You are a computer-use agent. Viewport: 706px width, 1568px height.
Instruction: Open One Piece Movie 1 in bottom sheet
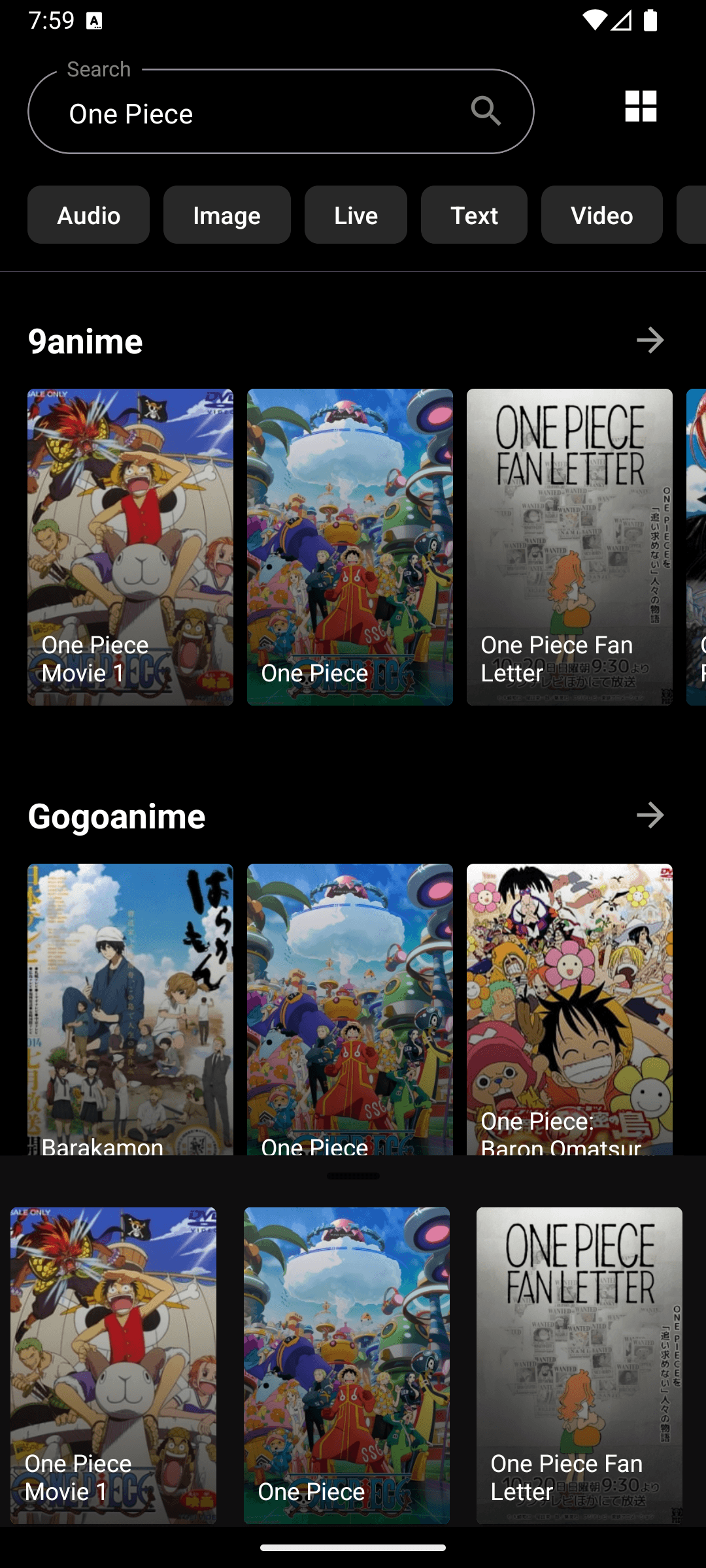click(x=113, y=1365)
